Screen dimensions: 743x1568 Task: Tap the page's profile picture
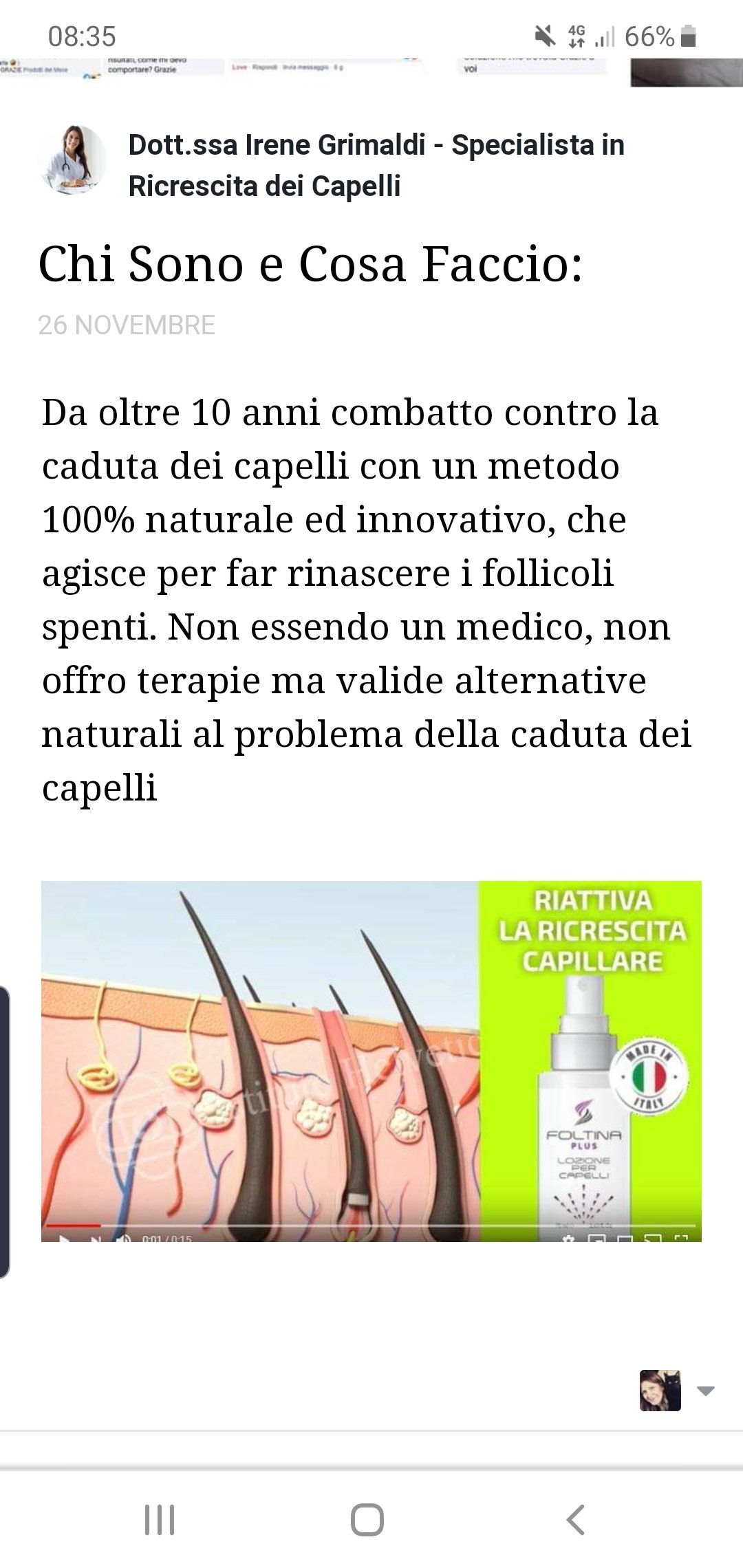[73, 160]
